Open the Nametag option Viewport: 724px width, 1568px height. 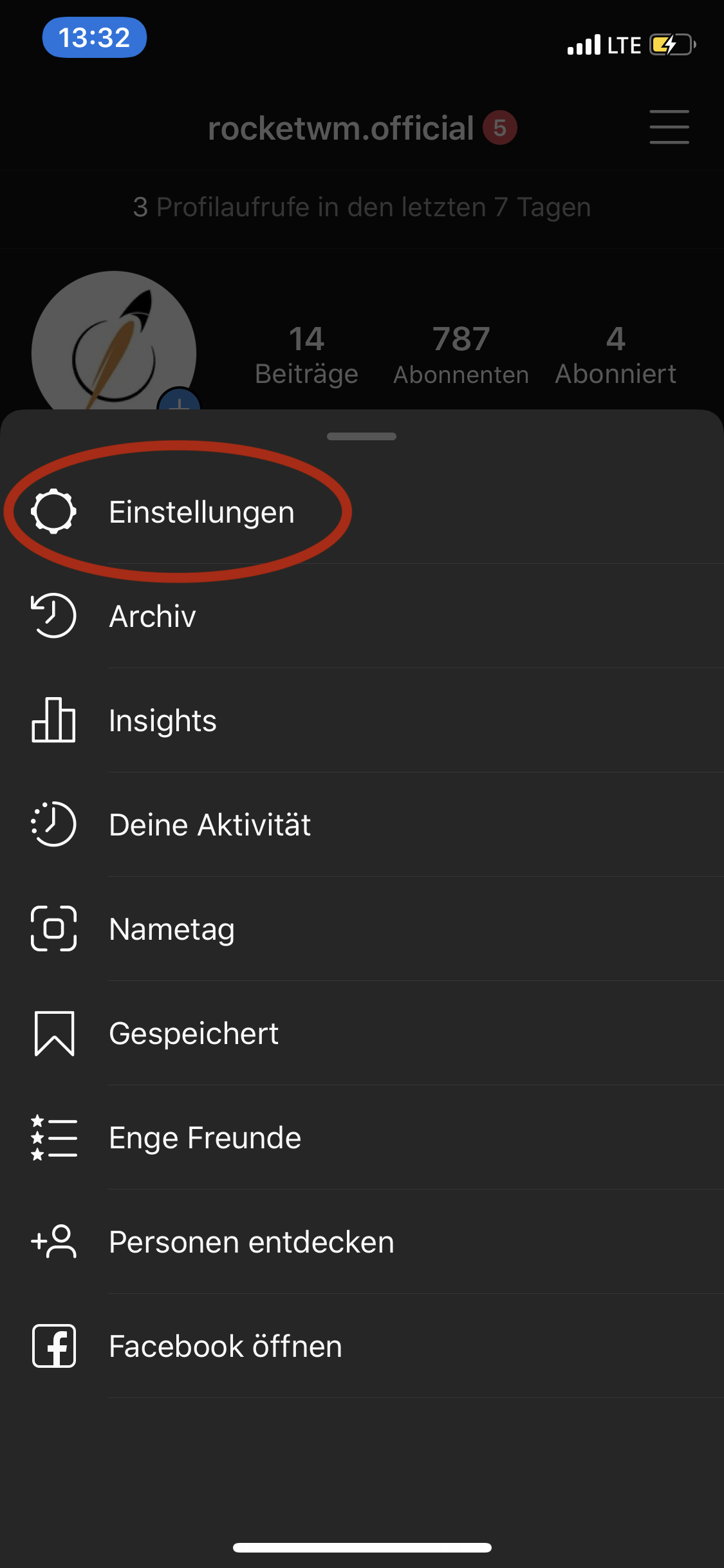(x=362, y=929)
